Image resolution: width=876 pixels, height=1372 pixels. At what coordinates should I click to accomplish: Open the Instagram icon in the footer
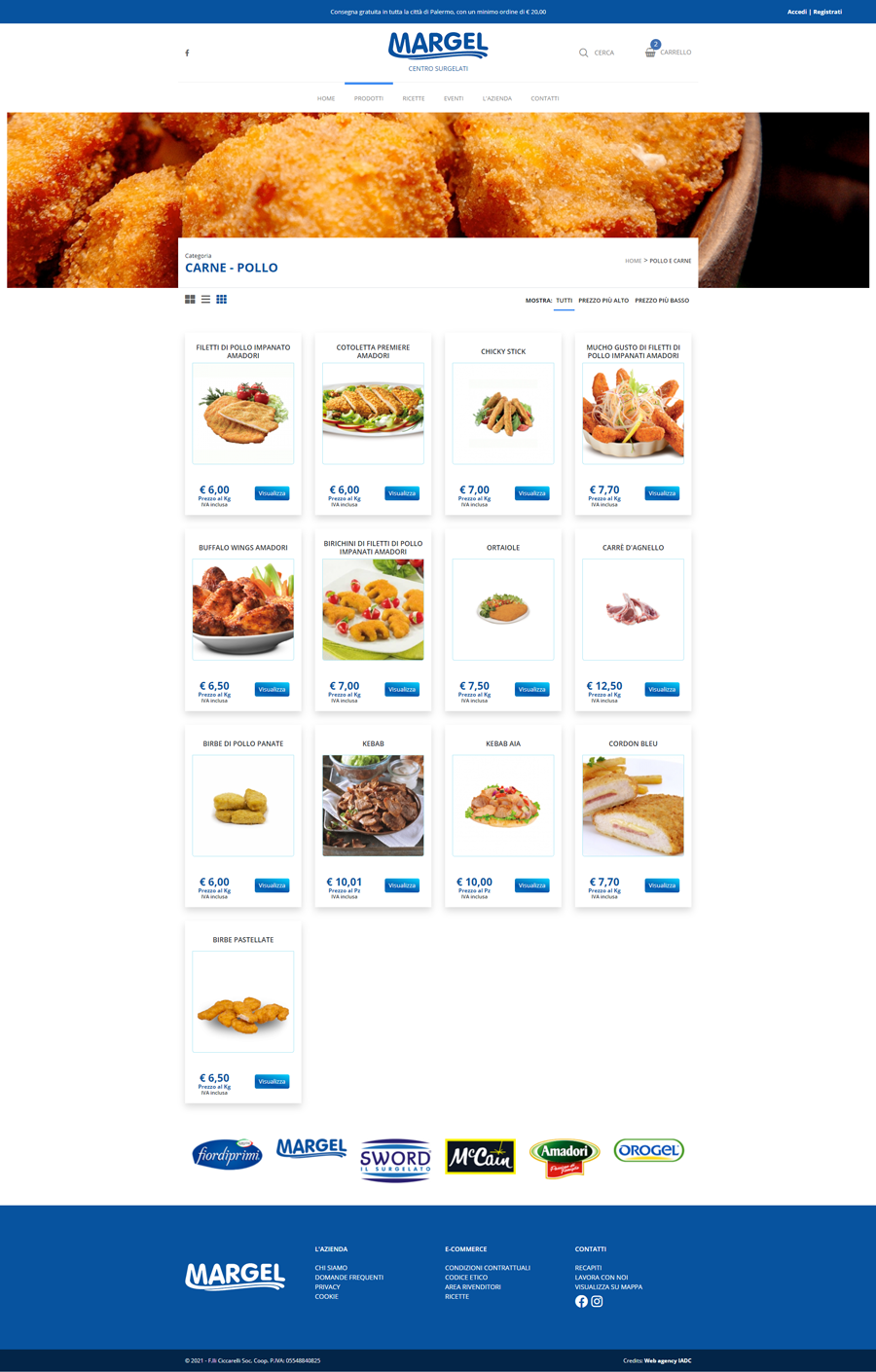tap(597, 1301)
